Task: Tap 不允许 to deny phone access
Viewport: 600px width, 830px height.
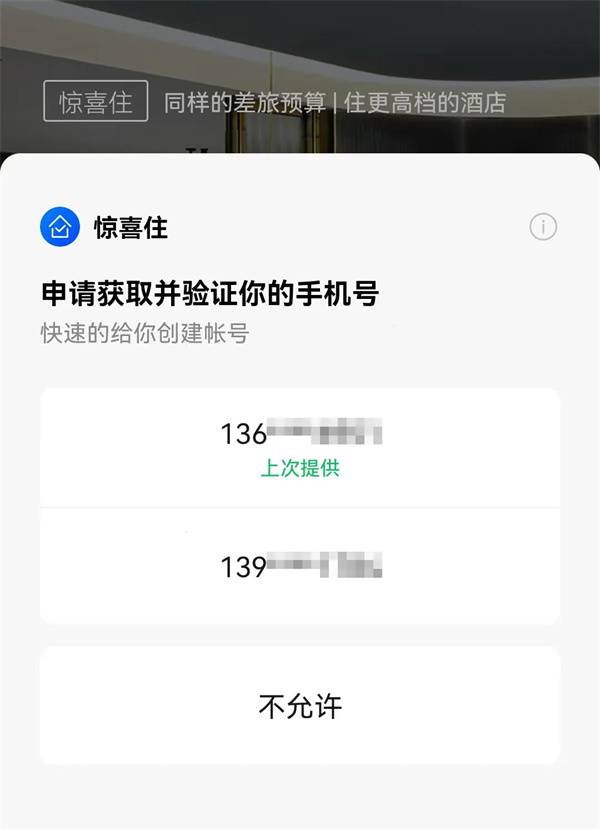Action: coord(300,706)
